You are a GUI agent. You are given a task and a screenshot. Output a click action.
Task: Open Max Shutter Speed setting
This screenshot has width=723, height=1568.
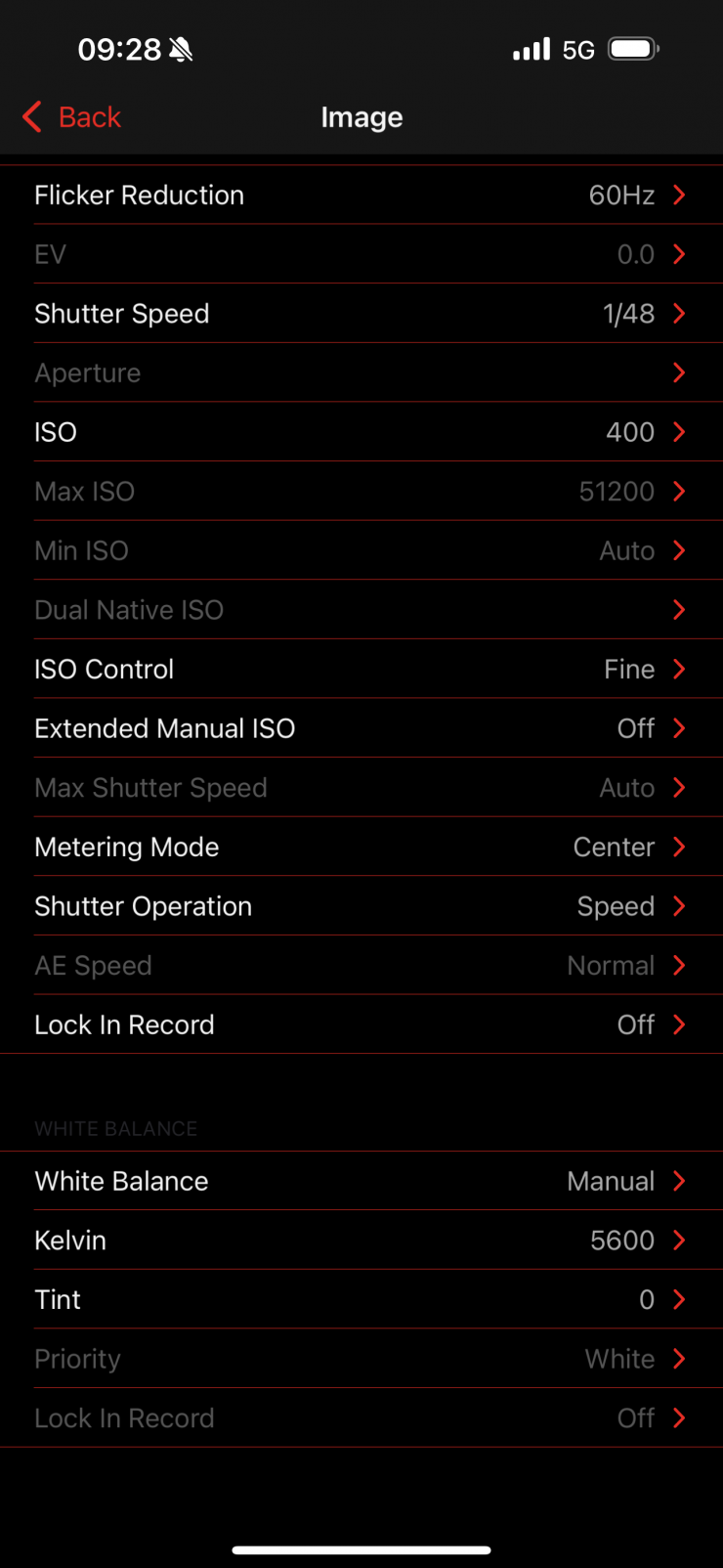click(x=361, y=788)
